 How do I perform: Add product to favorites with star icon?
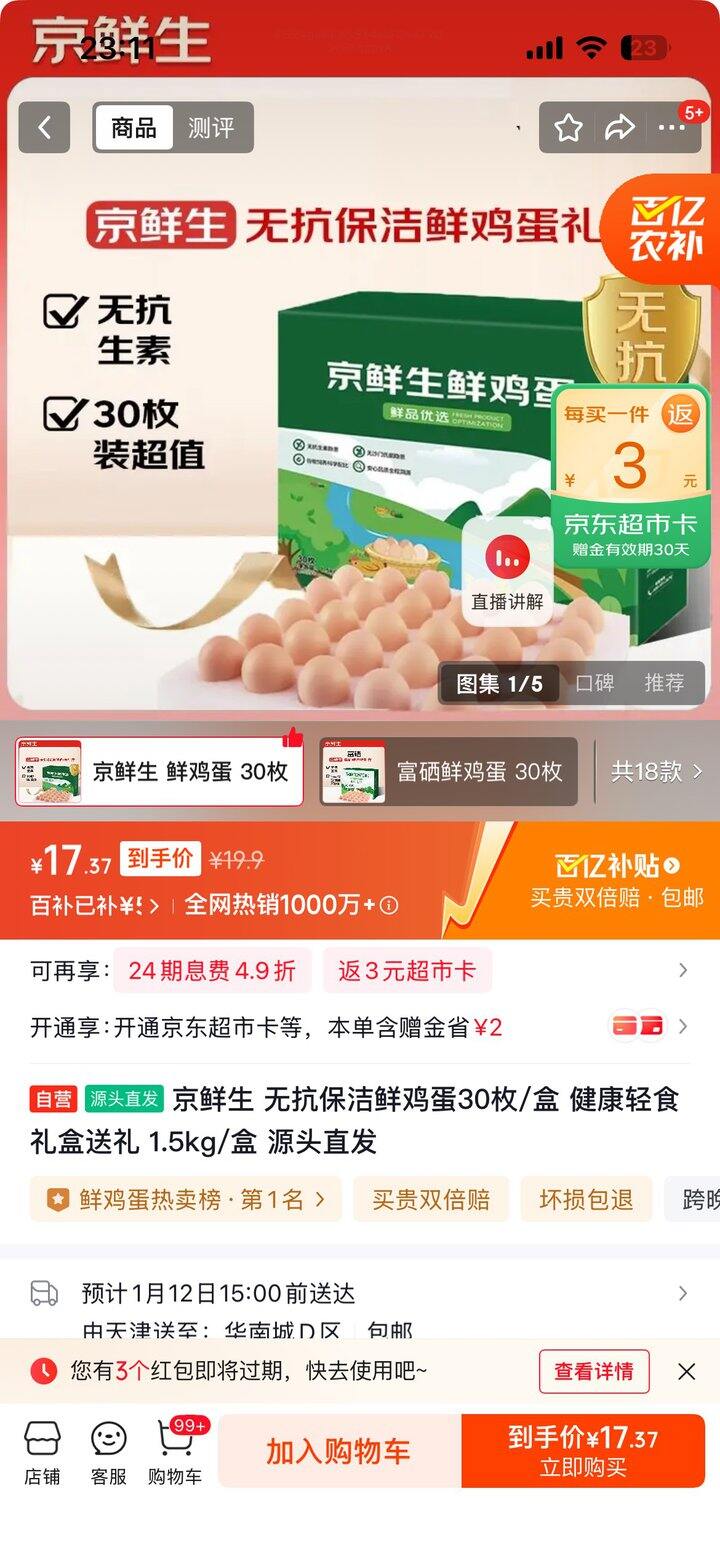point(569,127)
